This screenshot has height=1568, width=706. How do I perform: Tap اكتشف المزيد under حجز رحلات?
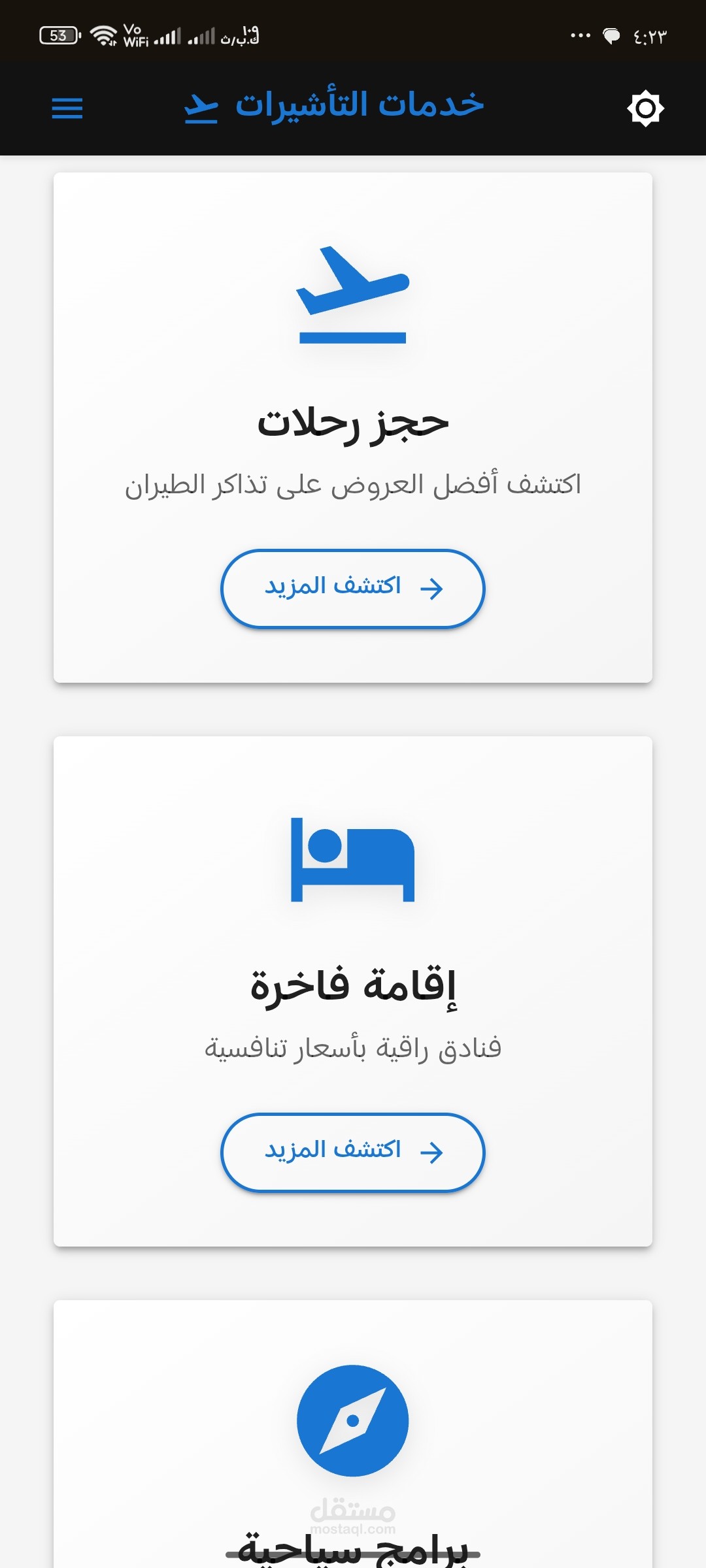click(x=353, y=589)
